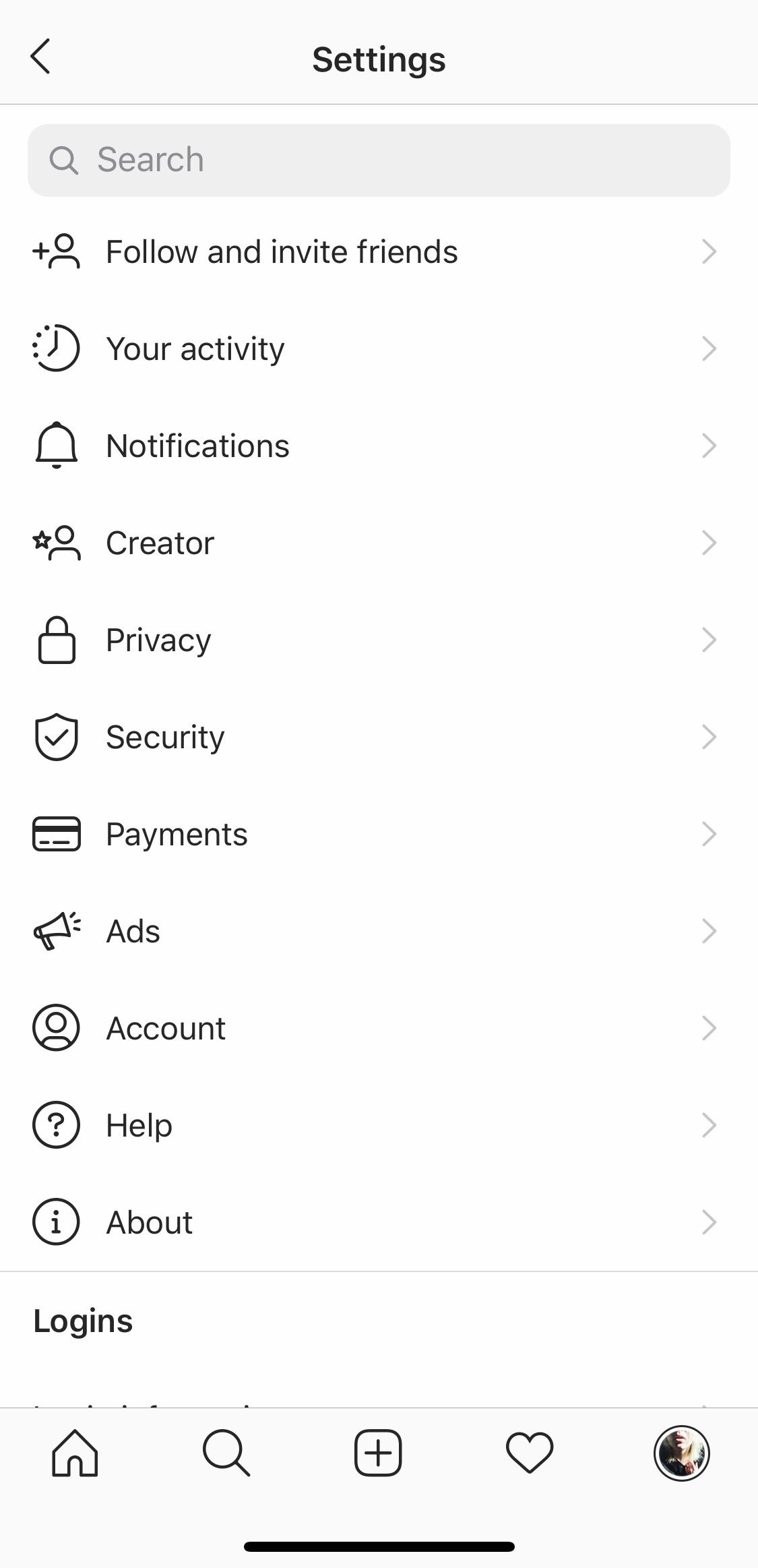This screenshot has width=758, height=1568.
Task: Open Follow and invite friends
Action: 379,252
